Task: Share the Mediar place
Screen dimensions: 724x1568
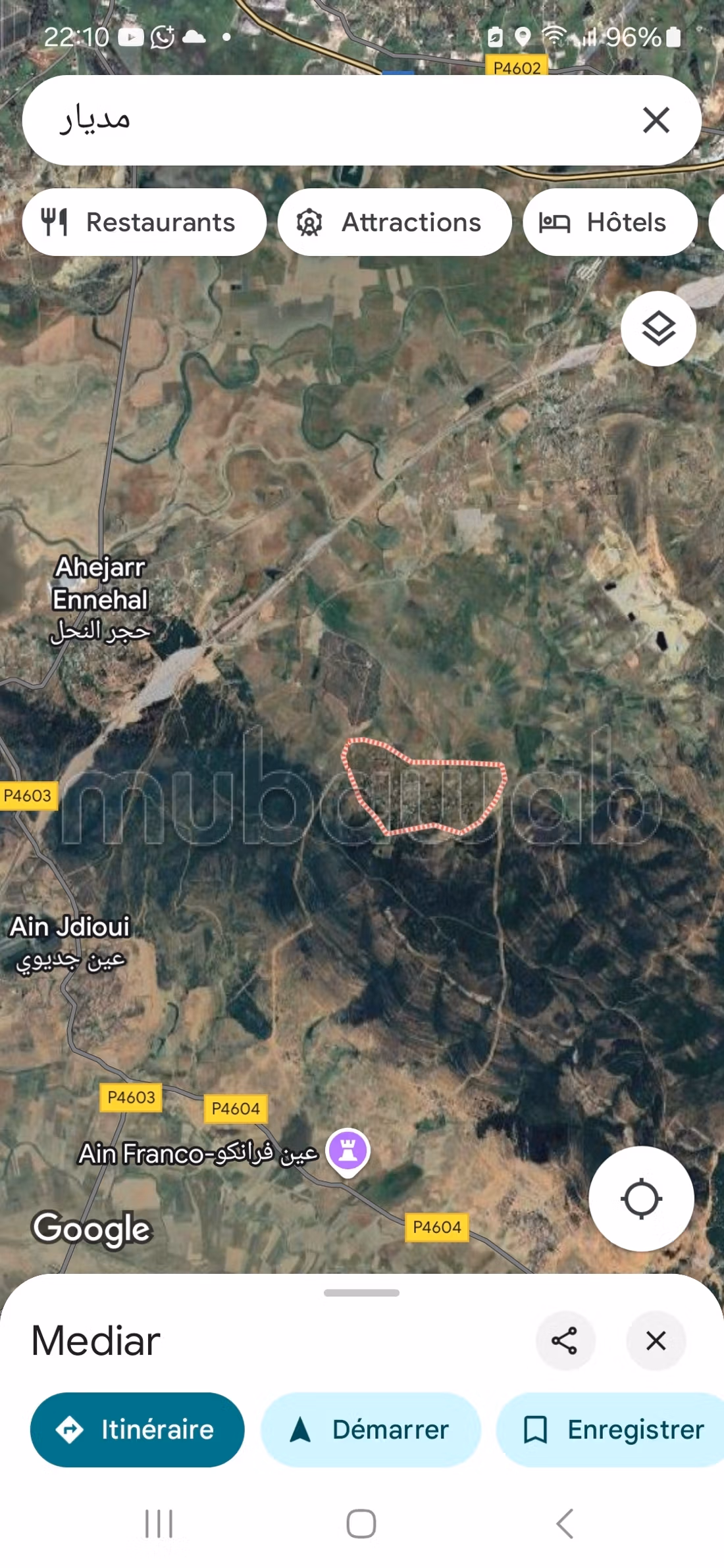Action: point(565,1340)
